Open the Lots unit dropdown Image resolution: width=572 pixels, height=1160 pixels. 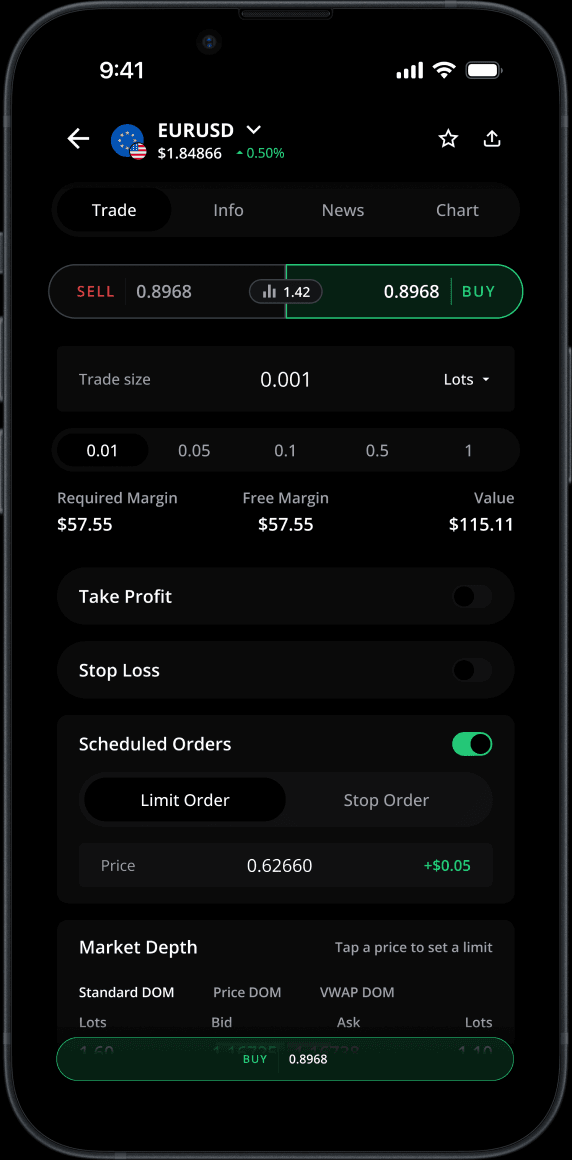coord(467,380)
